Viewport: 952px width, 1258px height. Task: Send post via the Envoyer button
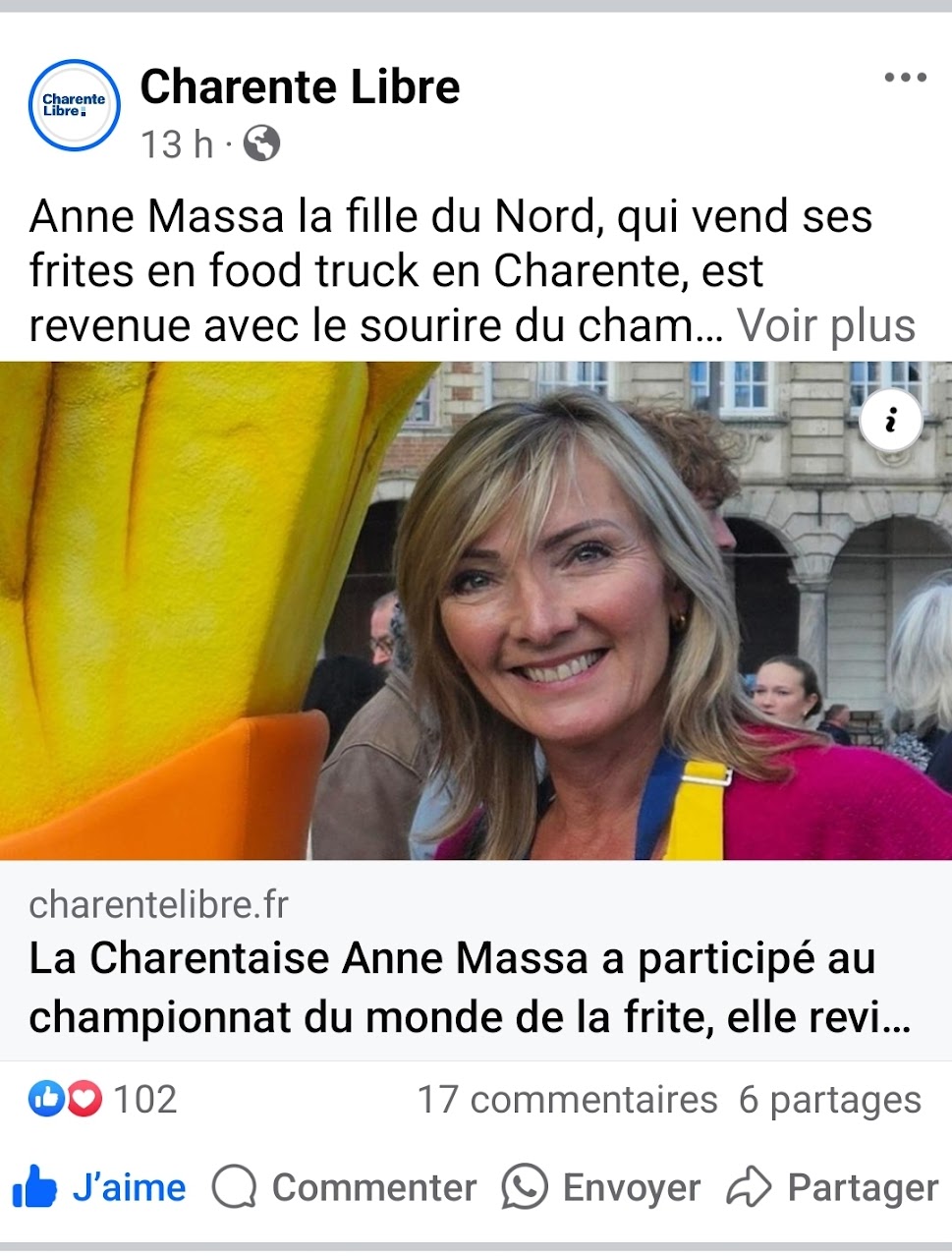click(x=601, y=1187)
